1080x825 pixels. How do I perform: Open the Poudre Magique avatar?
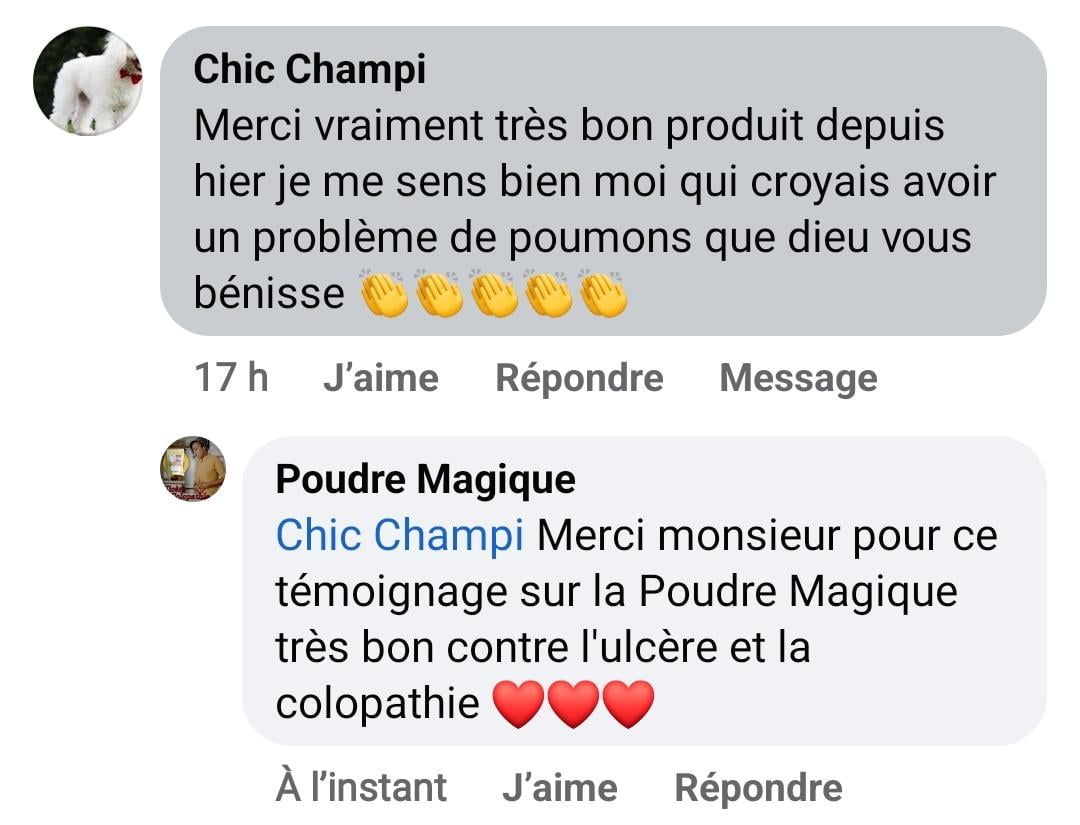click(193, 469)
